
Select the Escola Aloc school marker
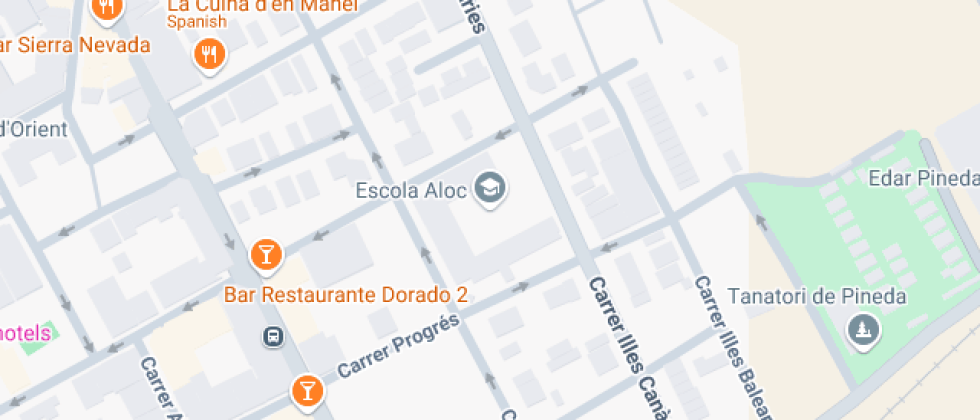490,187
